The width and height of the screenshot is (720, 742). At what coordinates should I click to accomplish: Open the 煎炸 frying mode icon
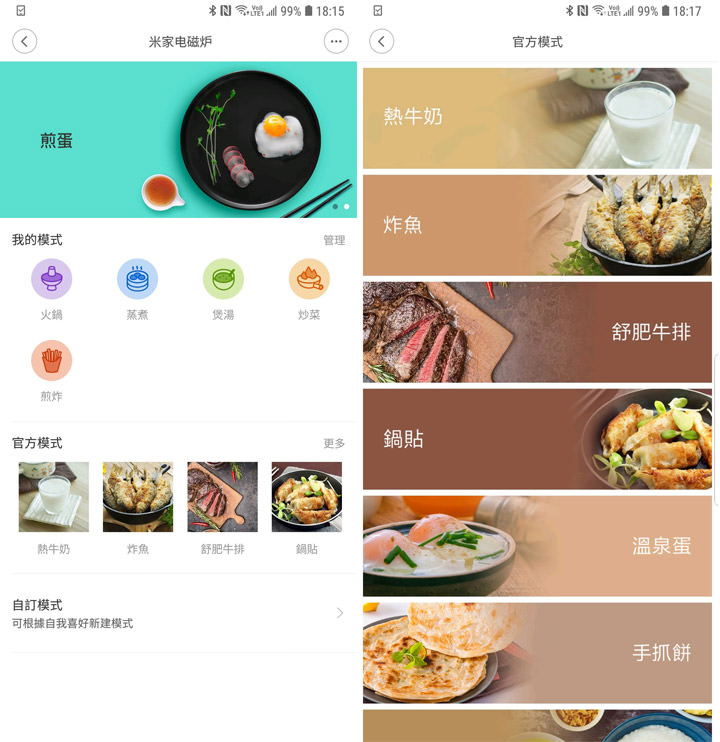pyautogui.click(x=52, y=360)
